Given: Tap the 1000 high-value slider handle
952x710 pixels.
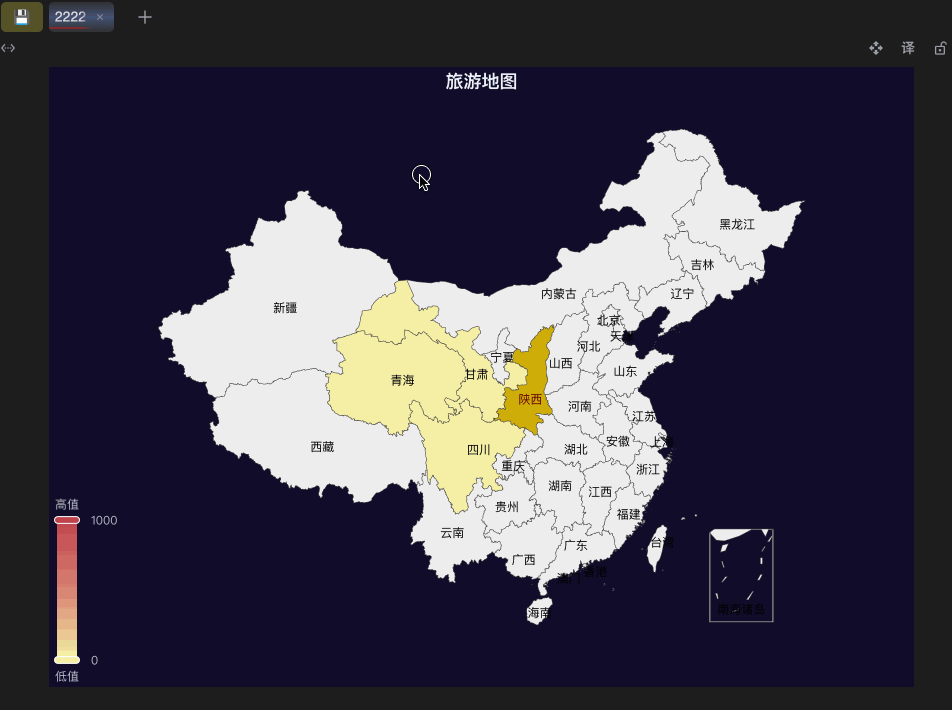Looking at the screenshot, I should 67,520.
